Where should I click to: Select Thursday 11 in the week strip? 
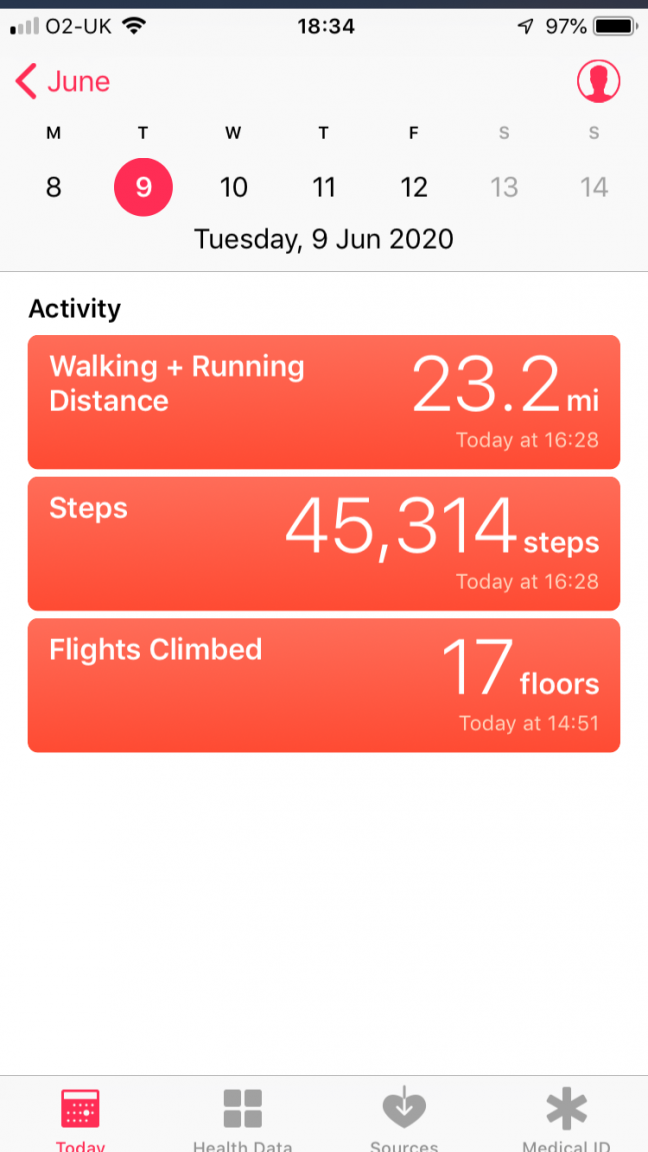pyautogui.click(x=324, y=187)
